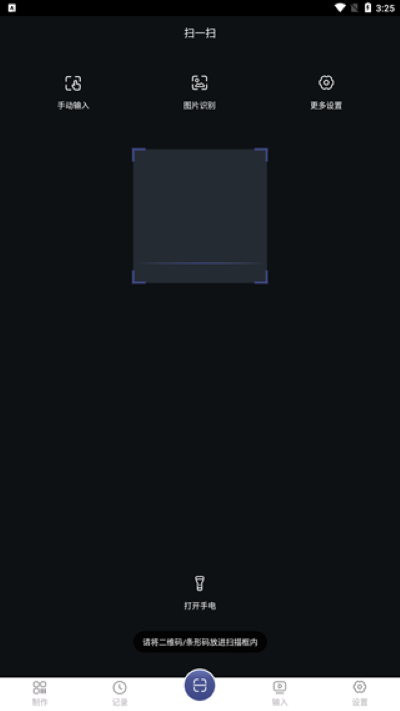Choose 图片识别 to scan from image
Viewport: 400px width, 711px height.
200,92
